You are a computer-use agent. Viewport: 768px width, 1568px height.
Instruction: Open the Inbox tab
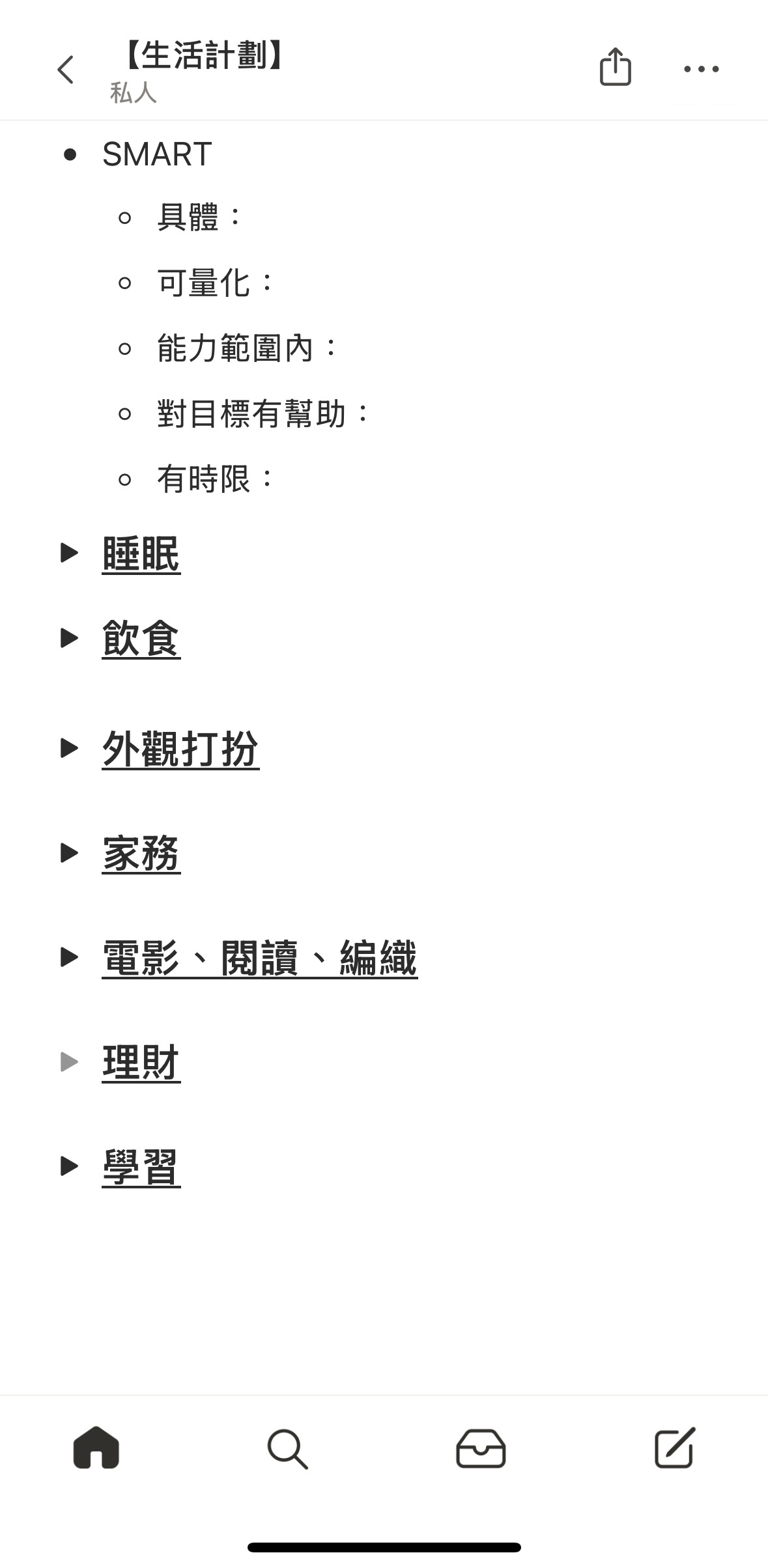pyautogui.click(x=481, y=1449)
